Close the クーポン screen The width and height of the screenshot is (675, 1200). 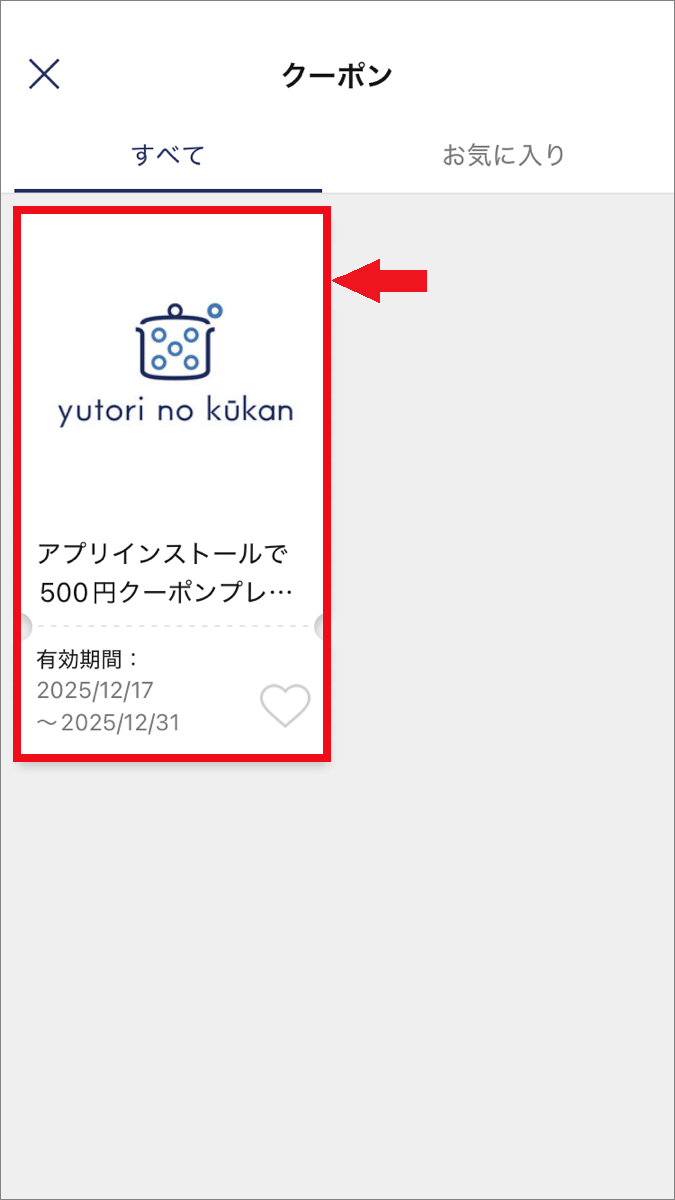point(44,75)
